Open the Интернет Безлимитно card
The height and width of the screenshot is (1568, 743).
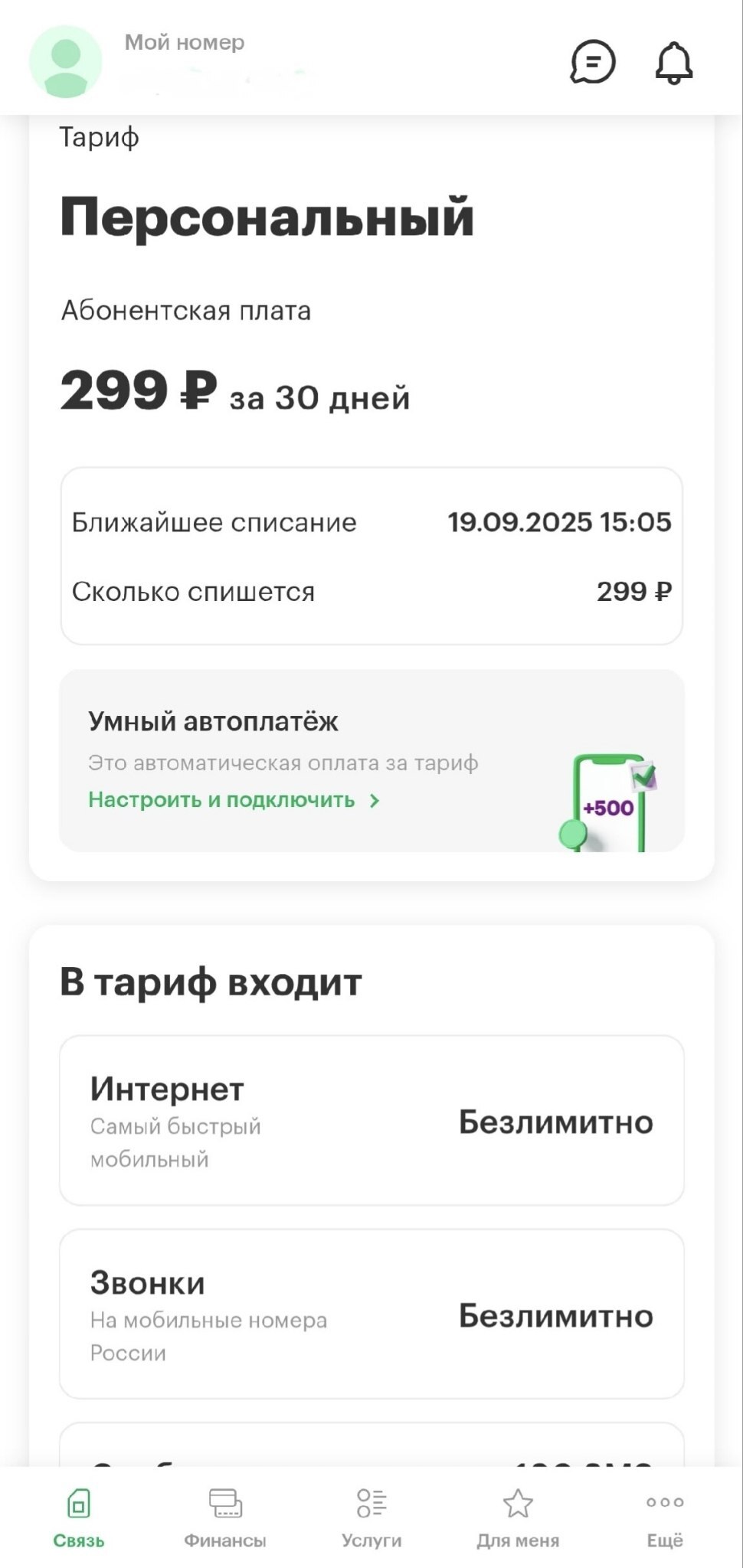371,1121
